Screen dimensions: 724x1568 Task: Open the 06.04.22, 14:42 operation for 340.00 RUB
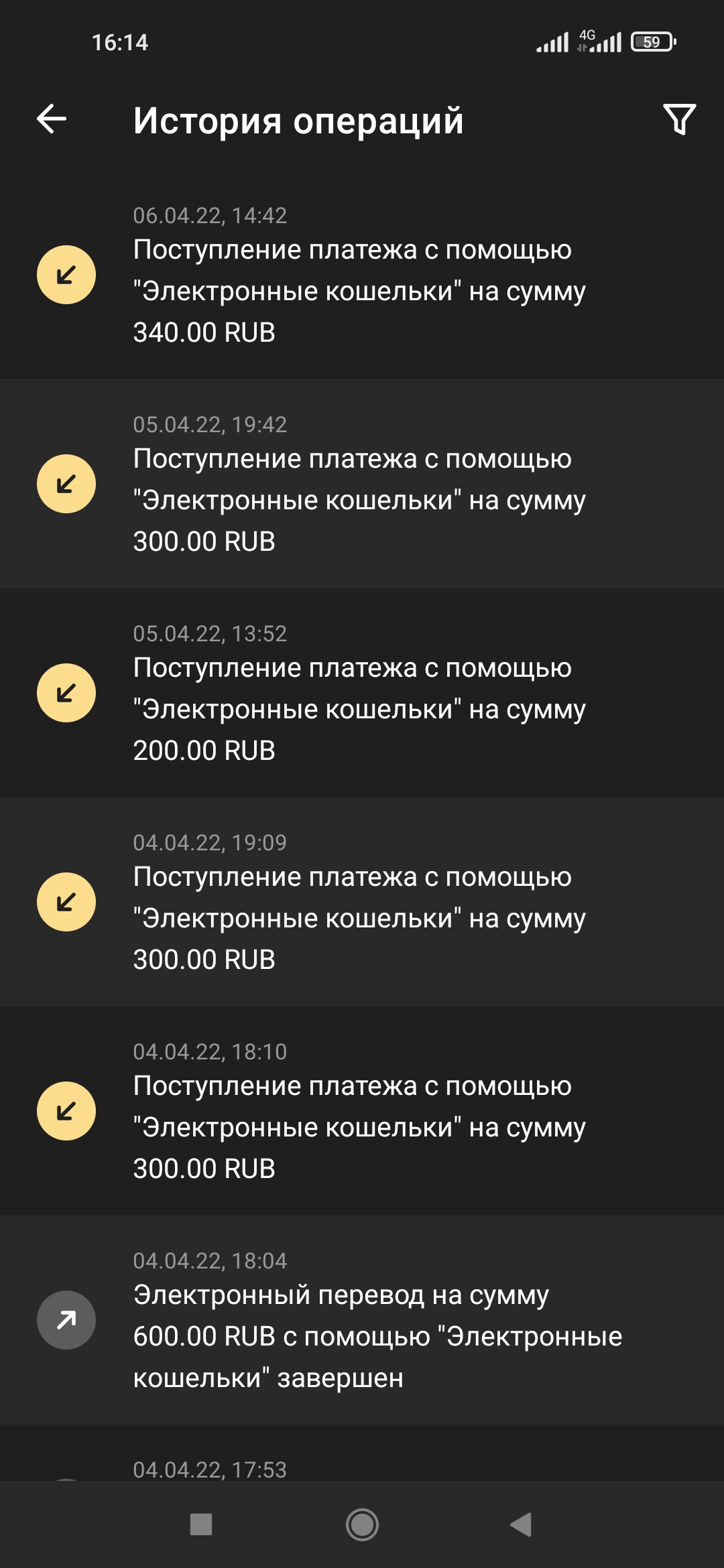coord(362,275)
